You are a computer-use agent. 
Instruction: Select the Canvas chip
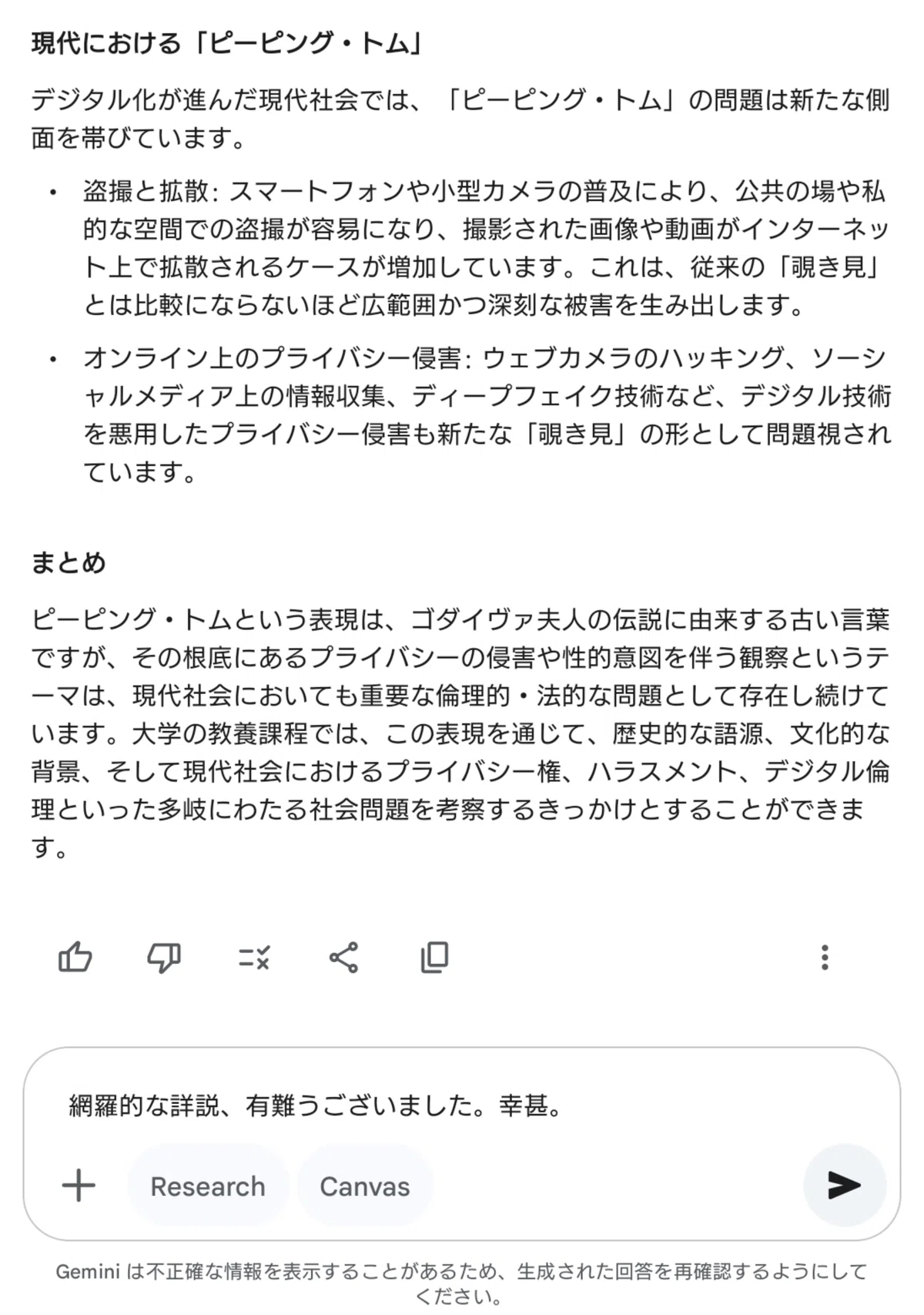pyautogui.click(x=365, y=1186)
